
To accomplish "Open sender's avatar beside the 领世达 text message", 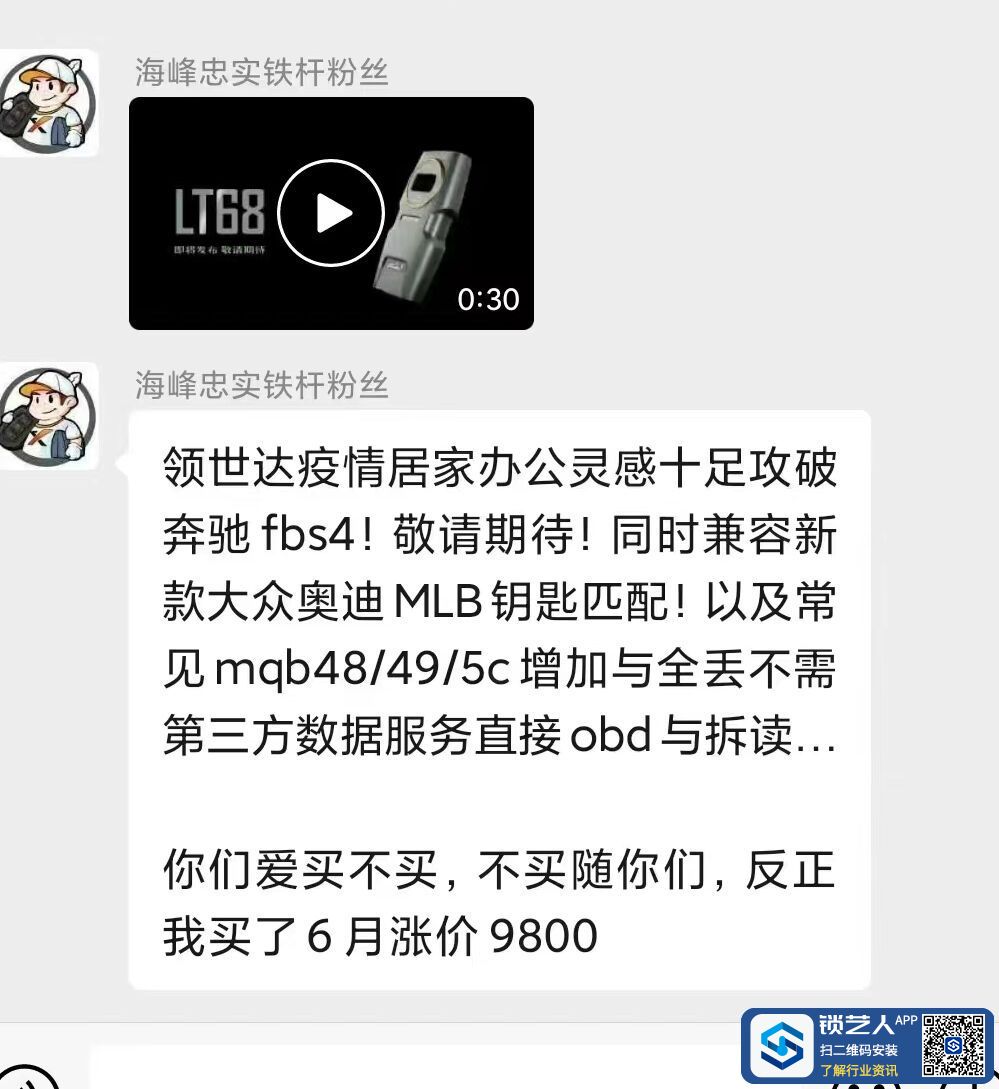I will [x=48, y=415].
